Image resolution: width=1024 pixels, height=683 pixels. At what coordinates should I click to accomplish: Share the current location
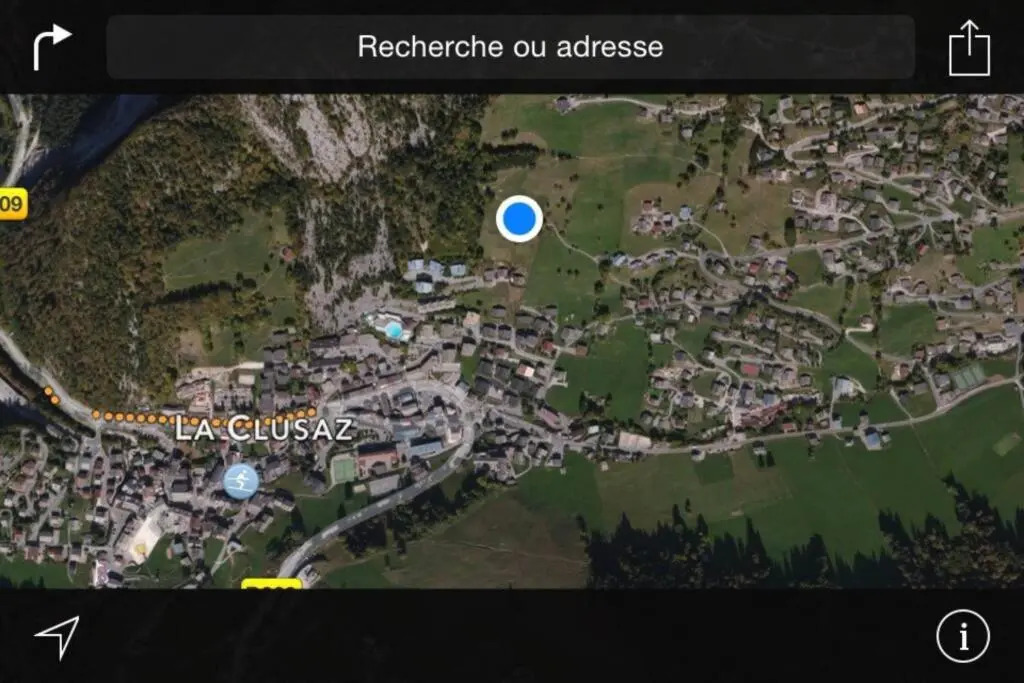(968, 48)
